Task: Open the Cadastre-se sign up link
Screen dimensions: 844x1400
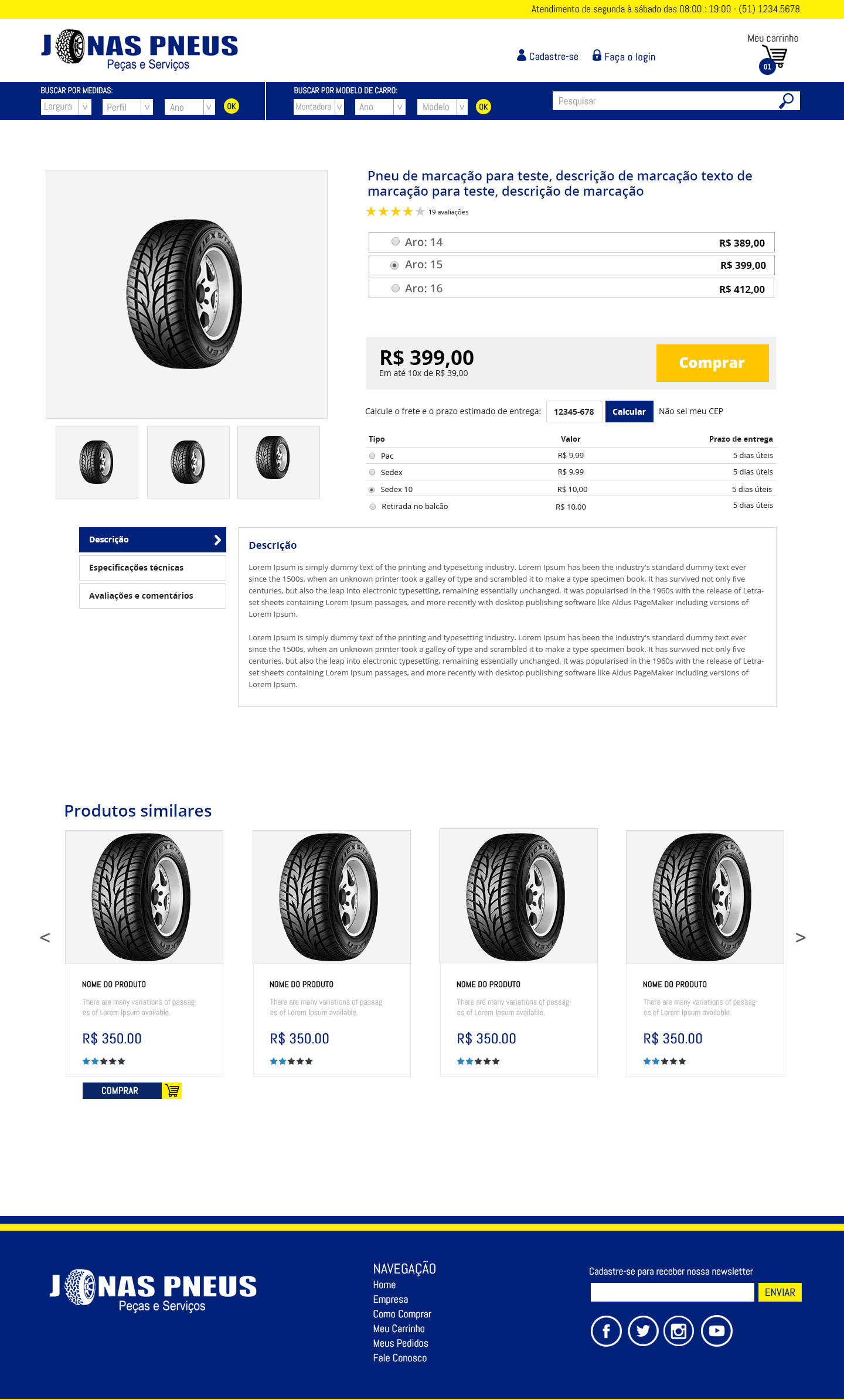Action: (x=547, y=56)
